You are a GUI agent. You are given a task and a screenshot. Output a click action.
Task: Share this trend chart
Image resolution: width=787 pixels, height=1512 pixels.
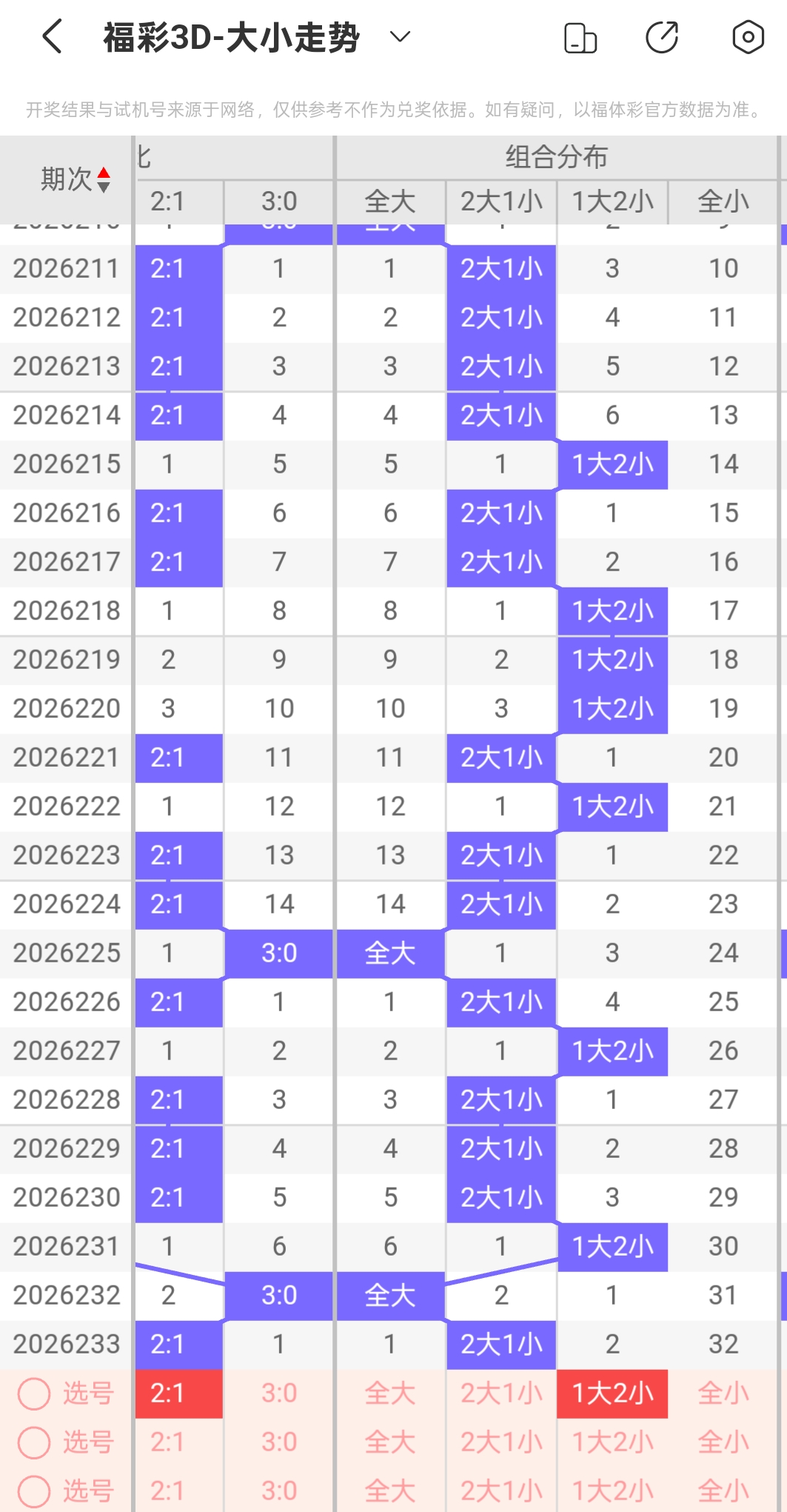(x=662, y=37)
